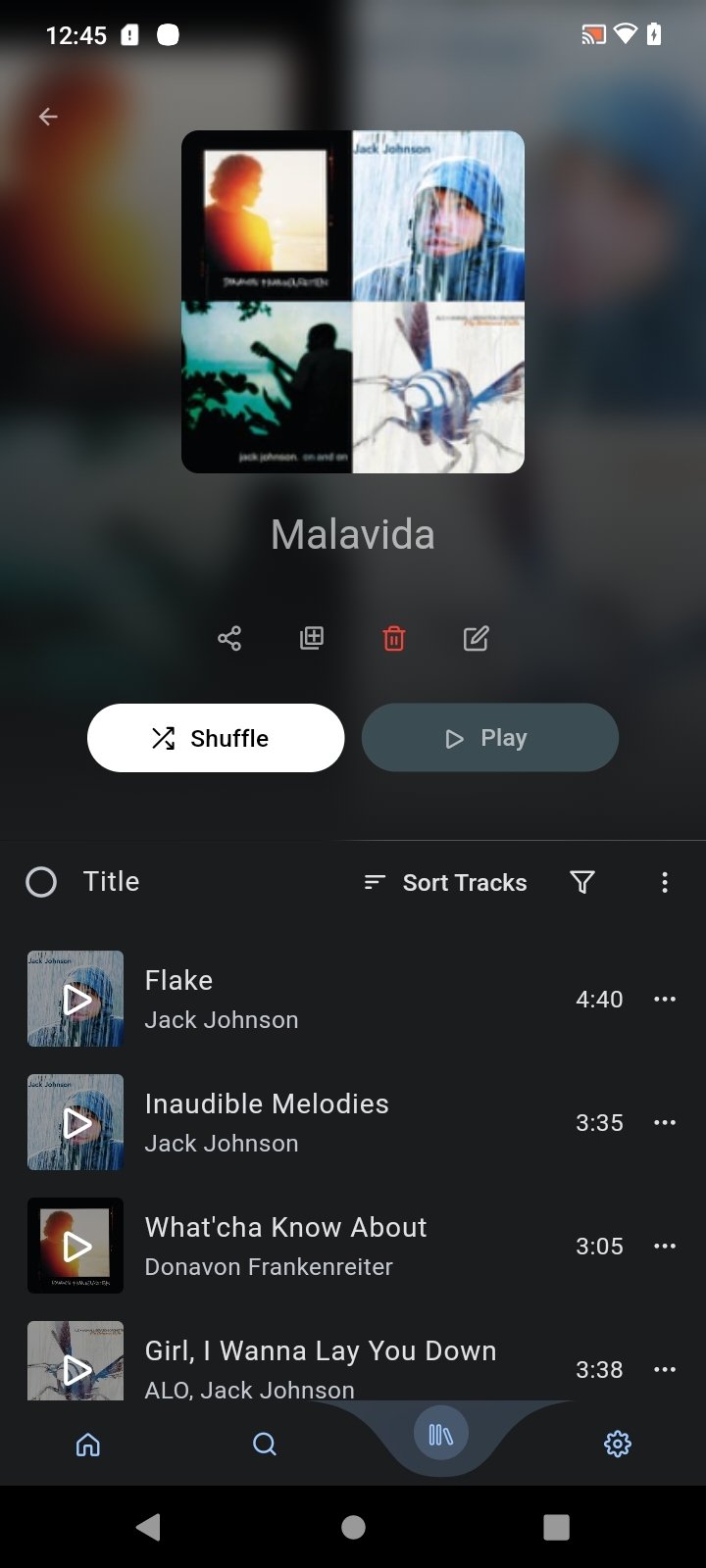Shuffle the playlist
Viewport: 706px width, 1568px height.
click(216, 738)
